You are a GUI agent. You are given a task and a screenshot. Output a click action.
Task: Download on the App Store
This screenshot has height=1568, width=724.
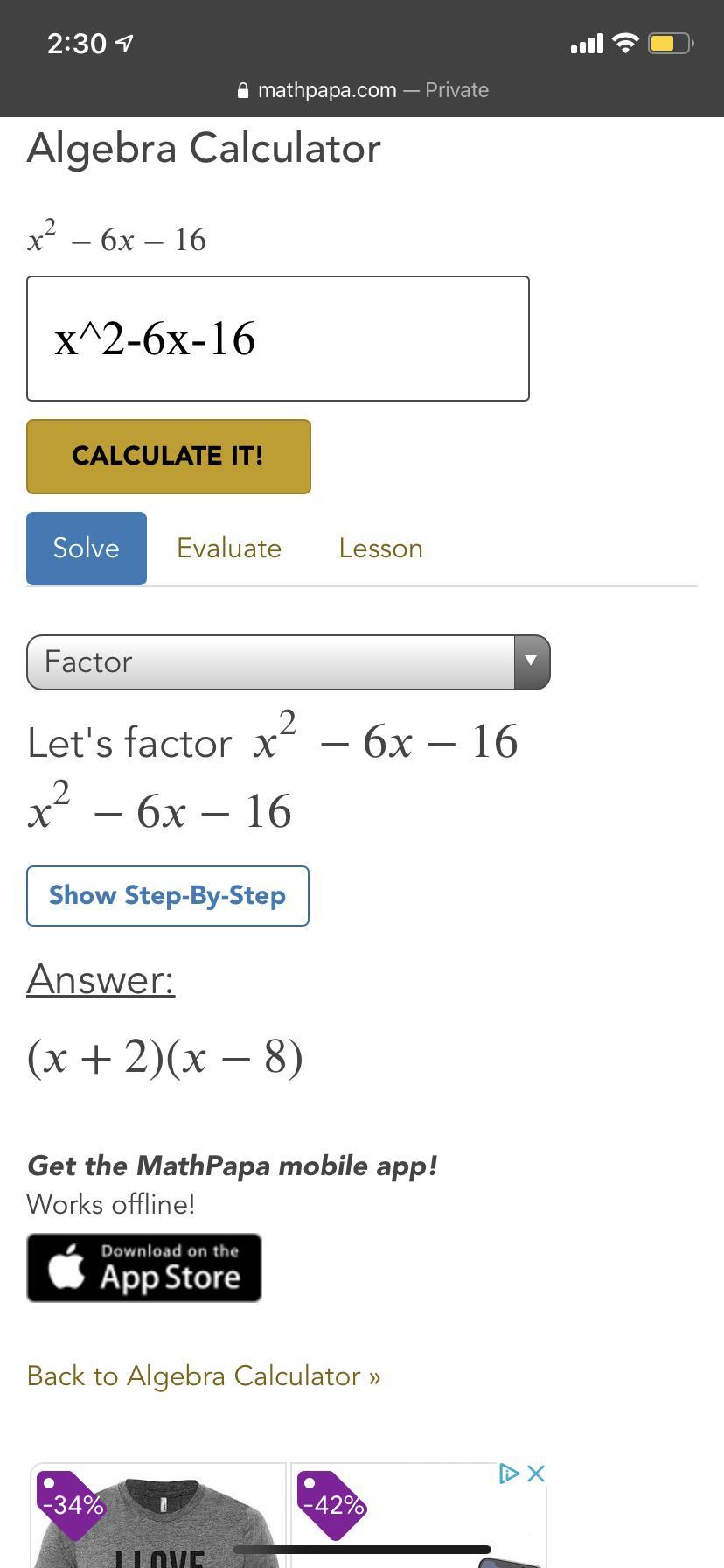tap(144, 1268)
